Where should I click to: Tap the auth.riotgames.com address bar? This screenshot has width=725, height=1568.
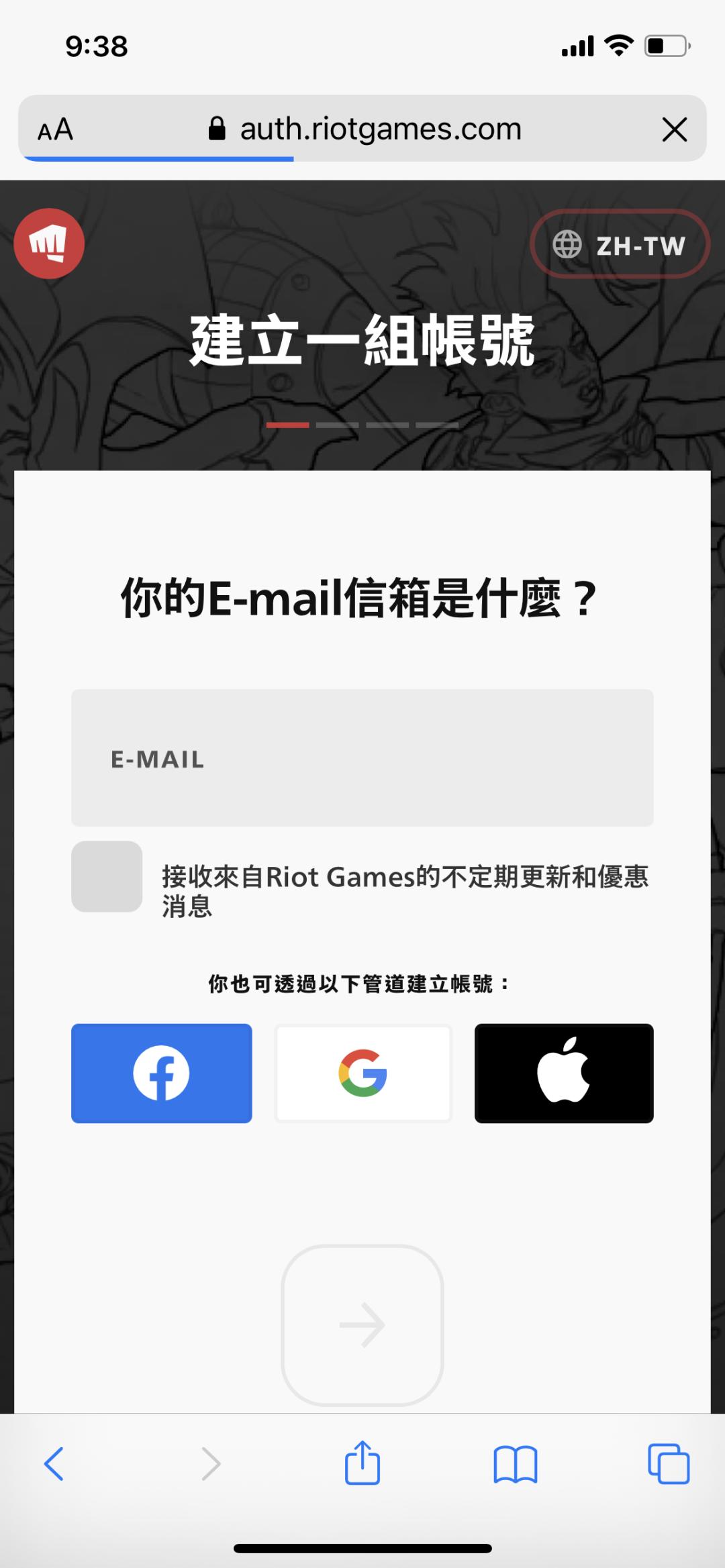[380, 127]
